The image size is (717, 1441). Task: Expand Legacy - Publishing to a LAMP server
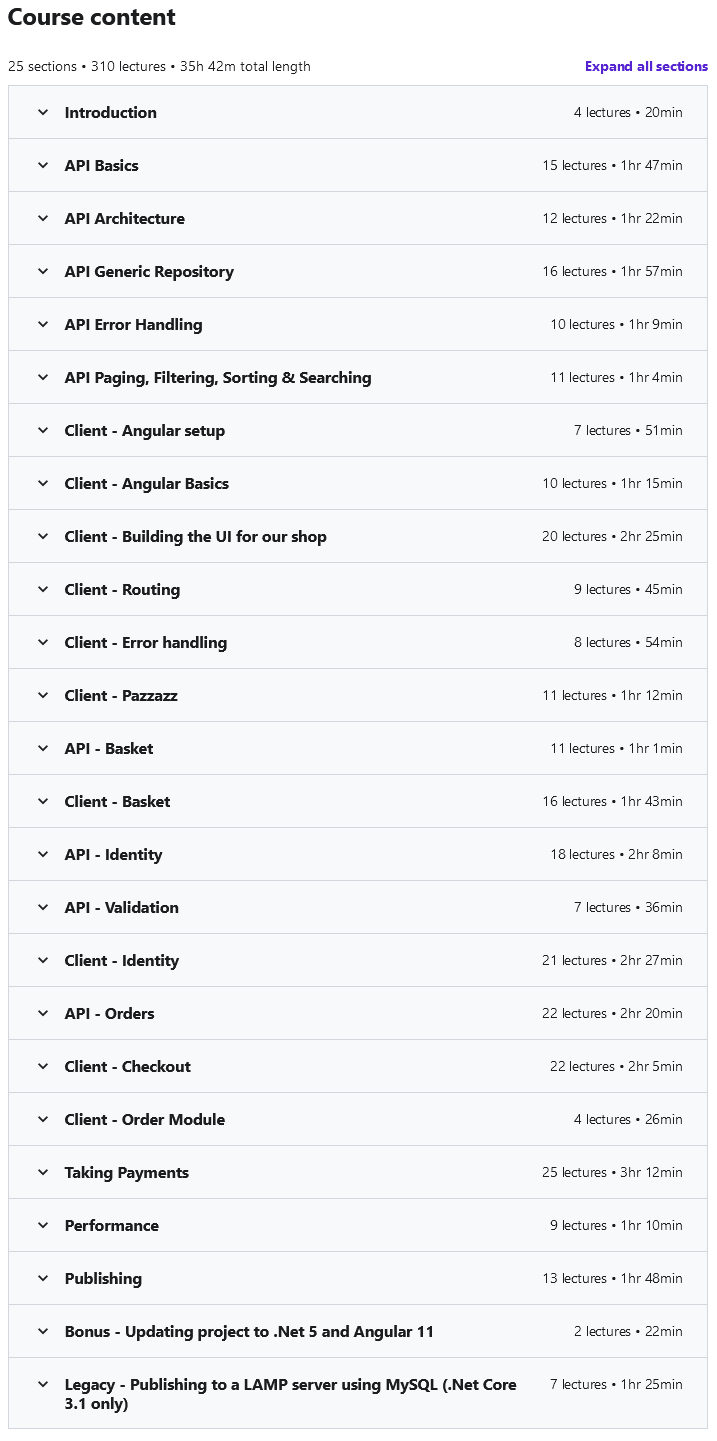290,1393
